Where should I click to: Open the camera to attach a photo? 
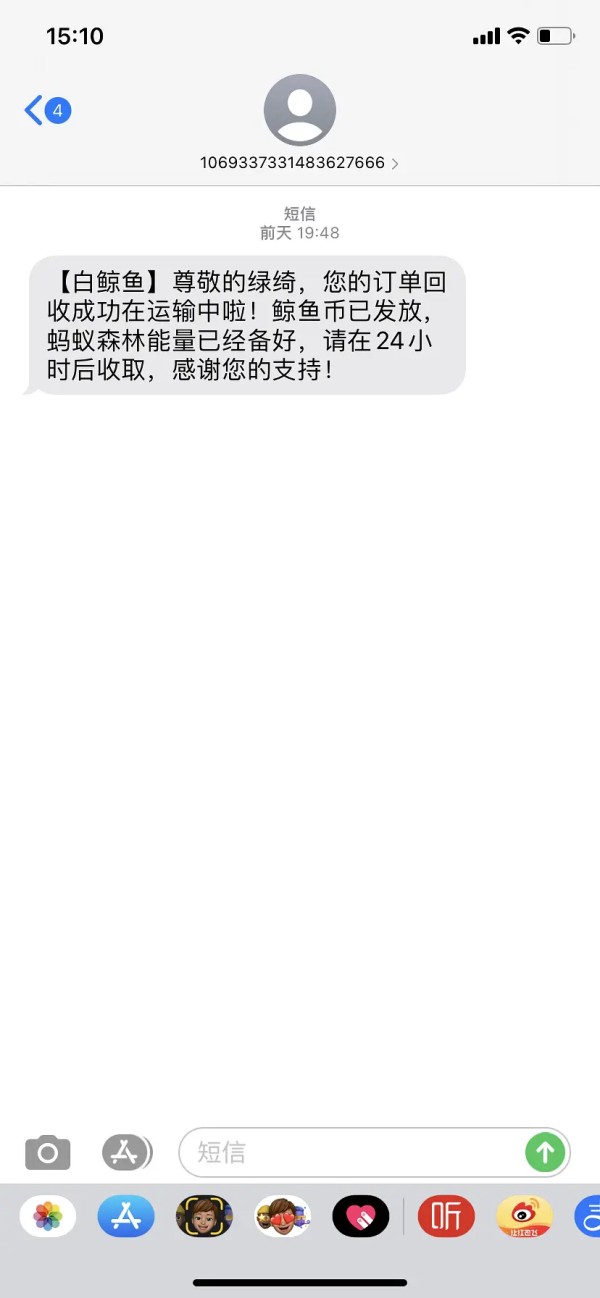click(x=48, y=1153)
